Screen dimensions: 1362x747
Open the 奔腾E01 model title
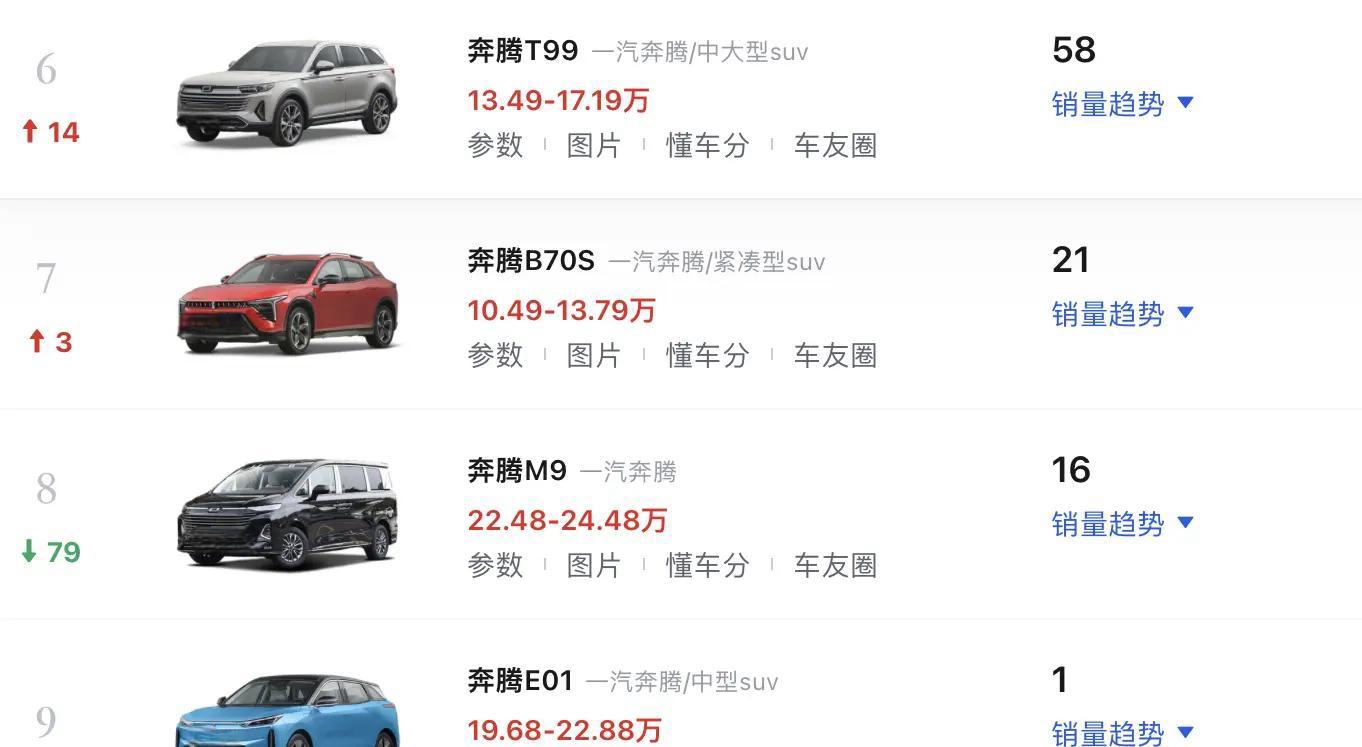520,681
